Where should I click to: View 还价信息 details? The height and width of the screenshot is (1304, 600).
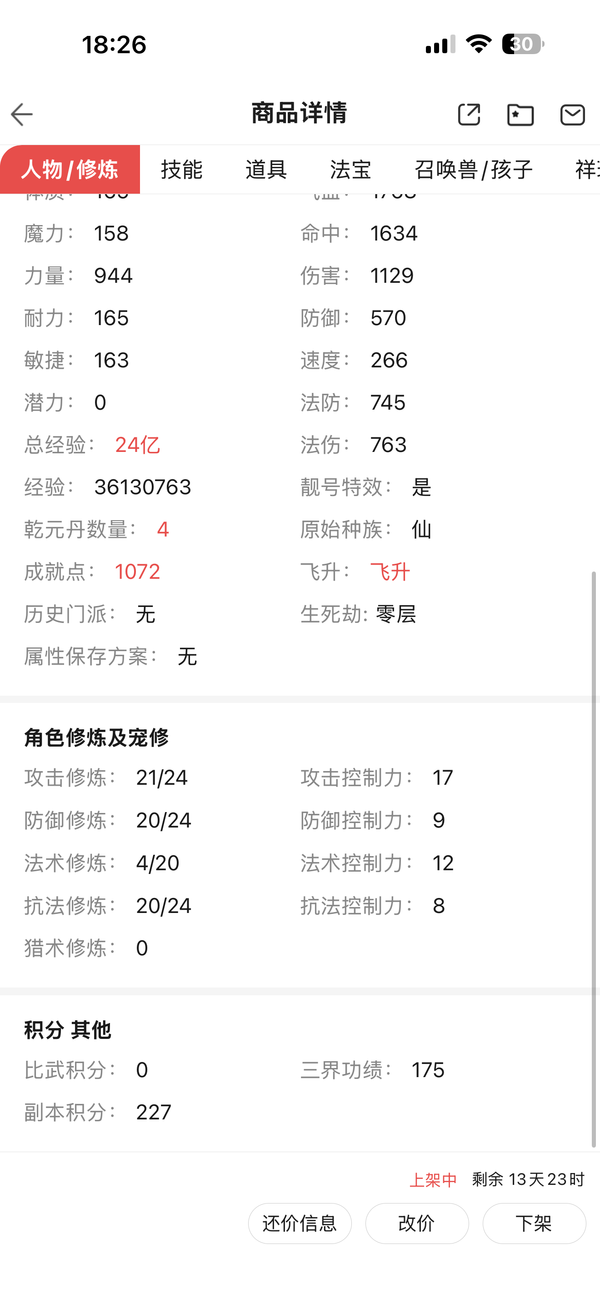click(x=300, y=1223)
